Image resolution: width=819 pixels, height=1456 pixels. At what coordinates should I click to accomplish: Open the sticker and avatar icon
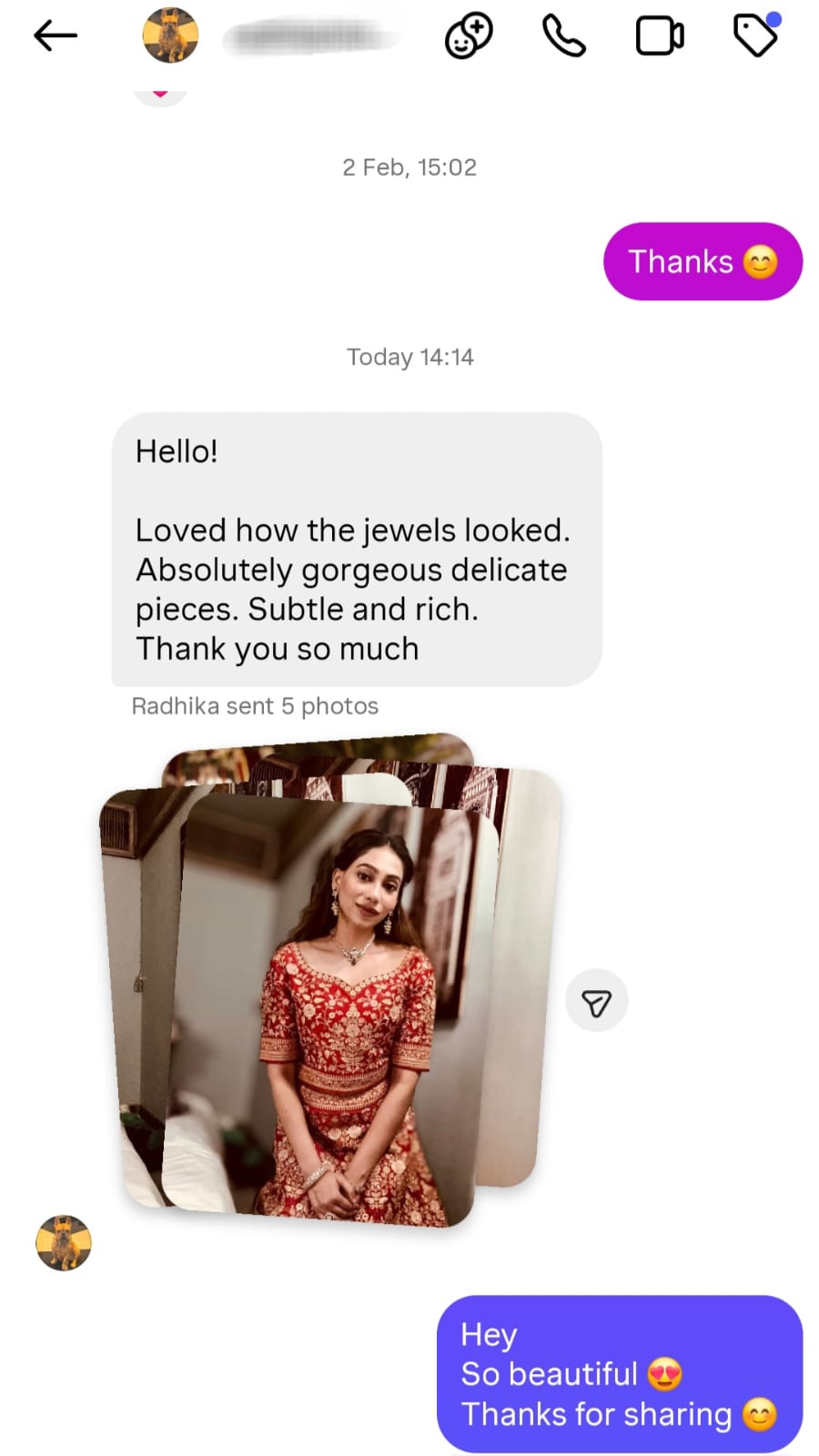[x=469, y=36]
